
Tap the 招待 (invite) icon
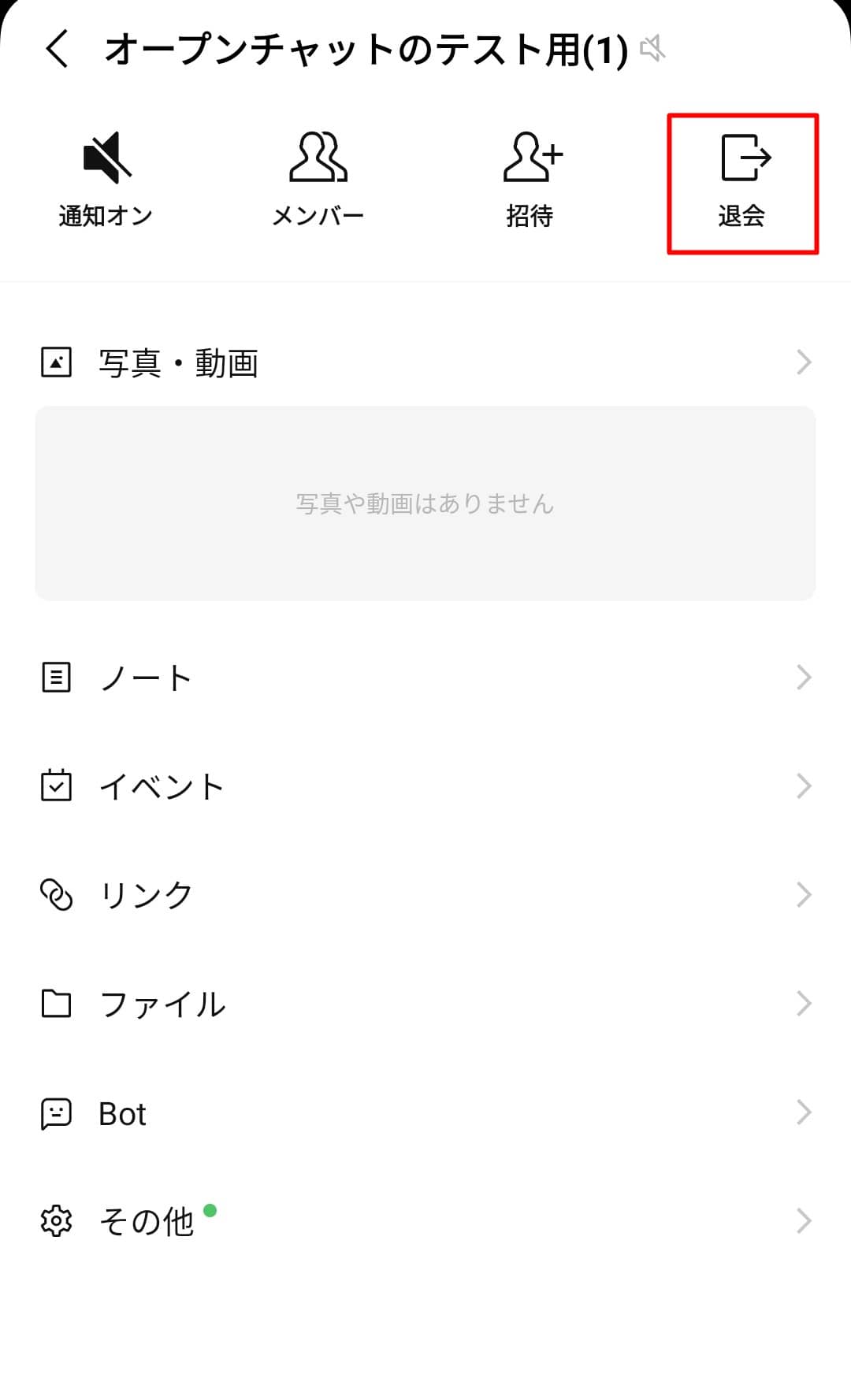click(x=532, y=156)
